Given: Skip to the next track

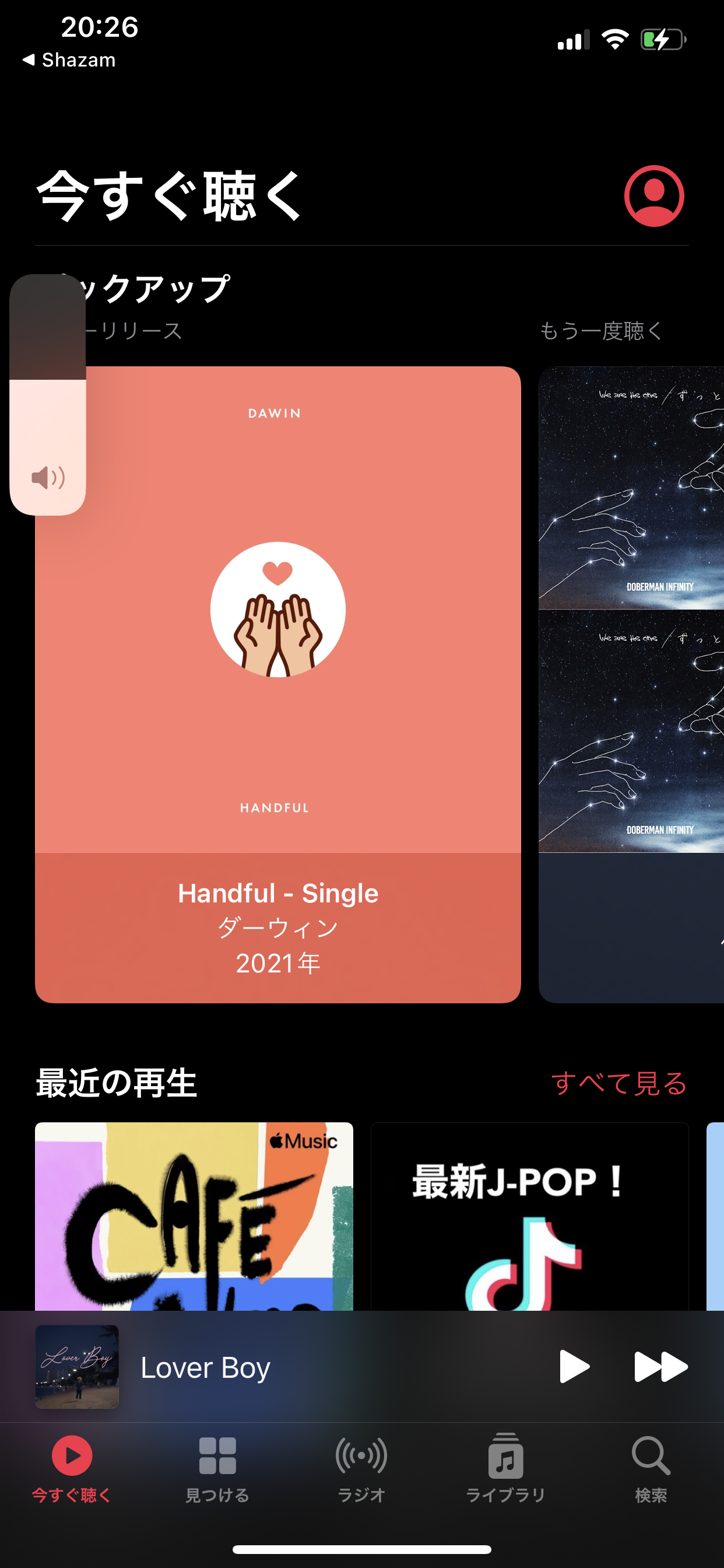Looking at the screenshot, I should pyautogui.click(x=660, y=1367).
